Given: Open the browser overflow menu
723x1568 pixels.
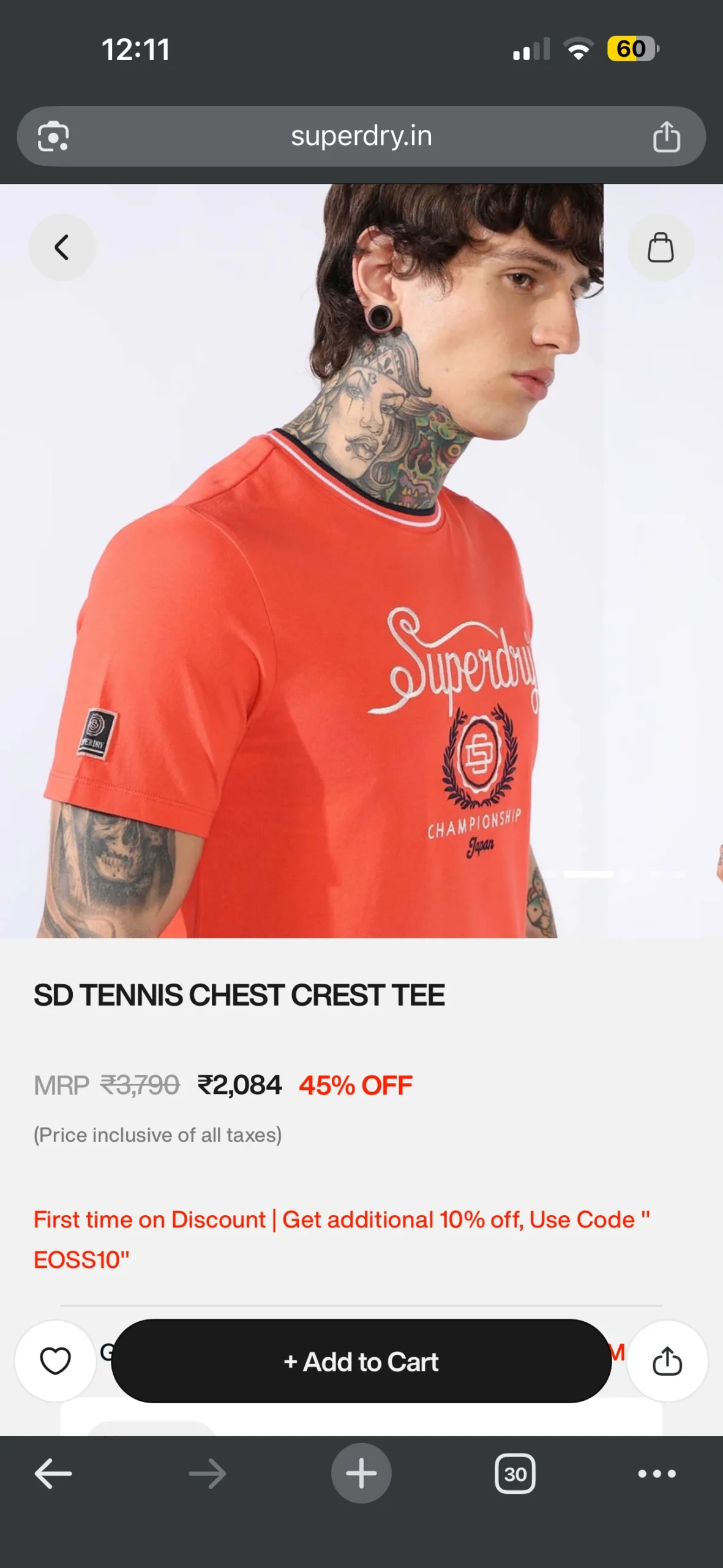Looking at the screenshot, I should pyautogui.click(x=657, y=1474).
